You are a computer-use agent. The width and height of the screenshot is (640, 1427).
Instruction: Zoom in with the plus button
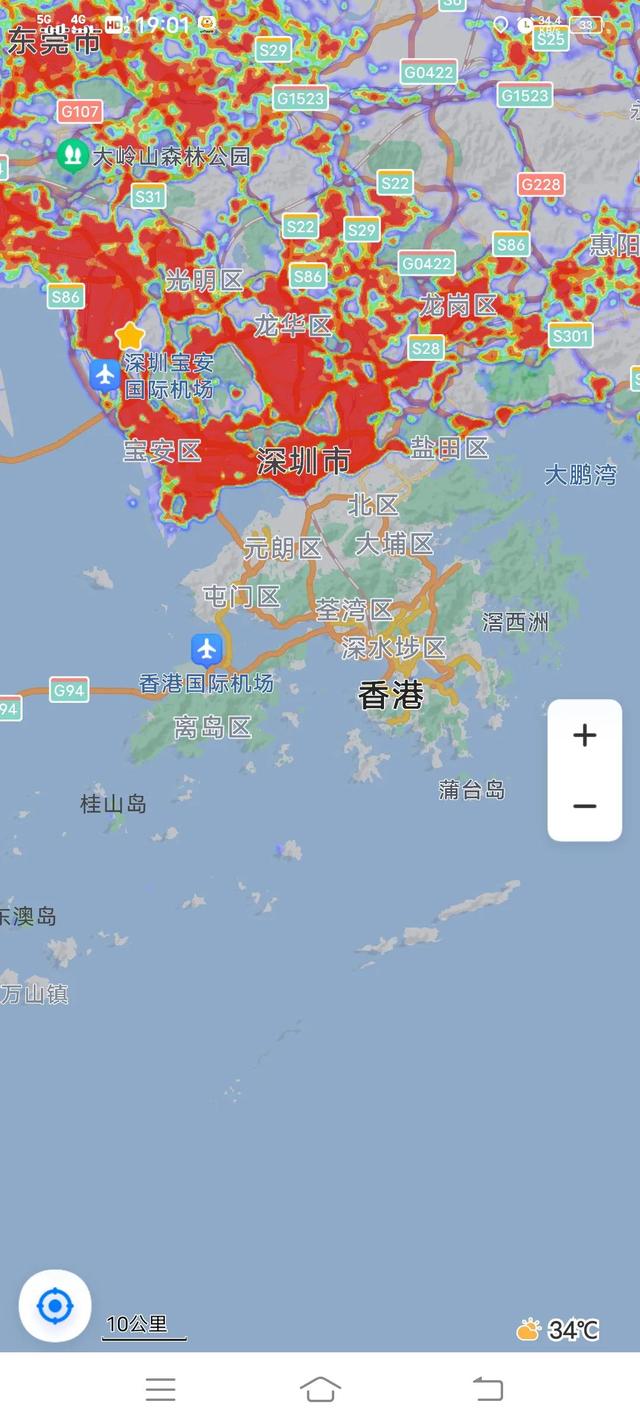(585, 736)
